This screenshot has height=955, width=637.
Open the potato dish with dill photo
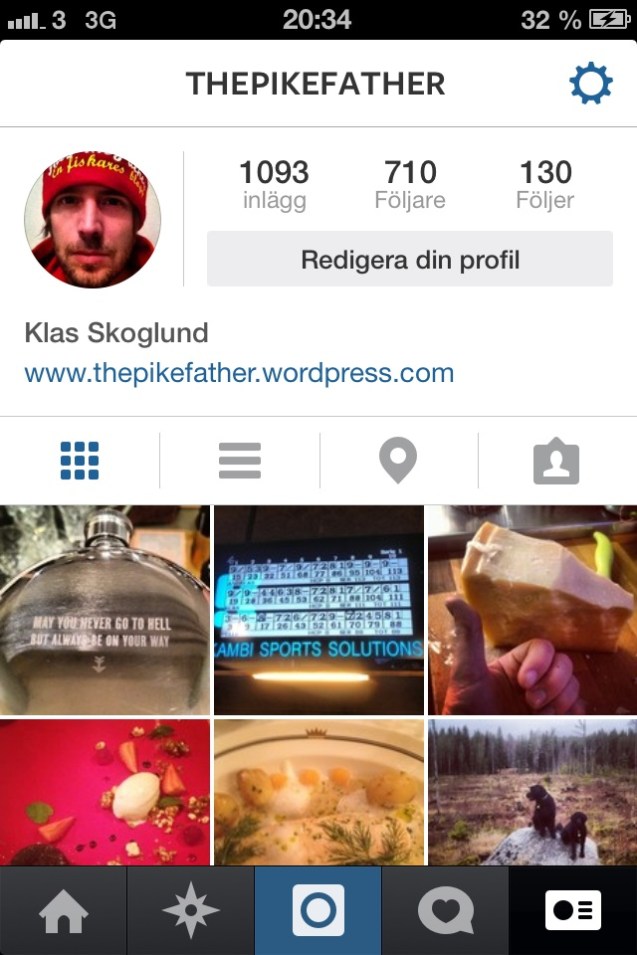(319, 792)
